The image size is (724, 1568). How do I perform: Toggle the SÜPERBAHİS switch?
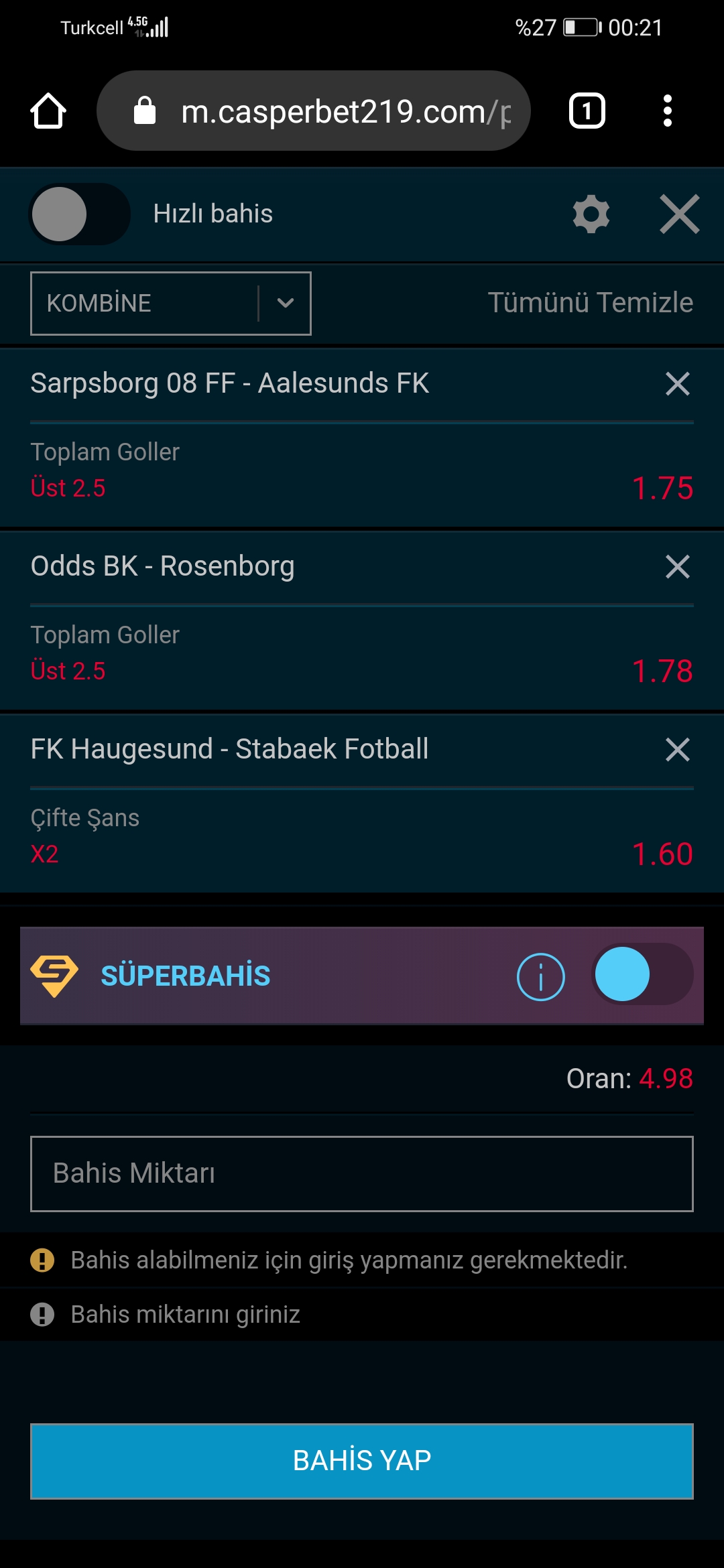[642, 974]
